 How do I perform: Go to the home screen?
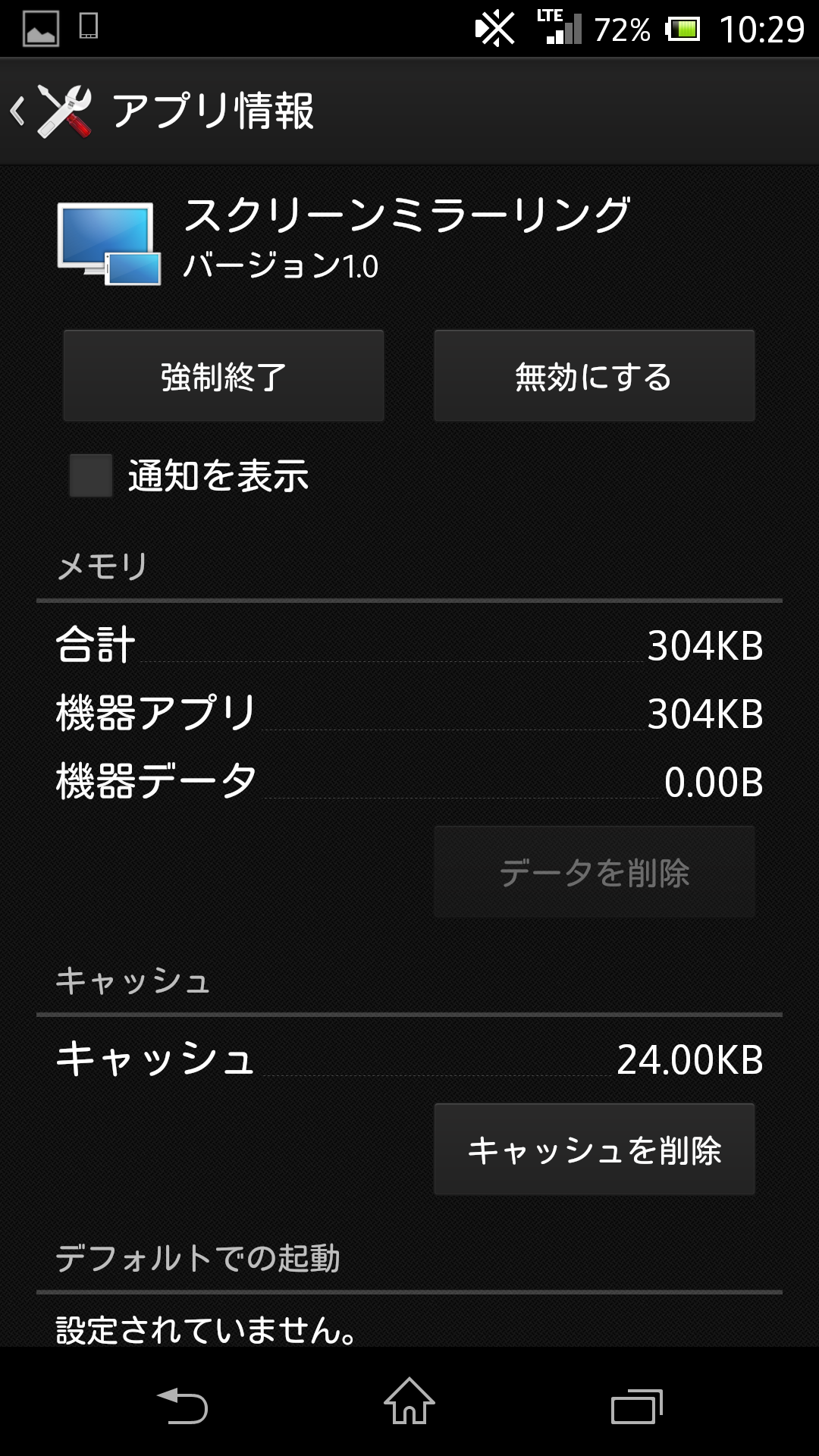pyautogui.click(x=409, y=1401)
